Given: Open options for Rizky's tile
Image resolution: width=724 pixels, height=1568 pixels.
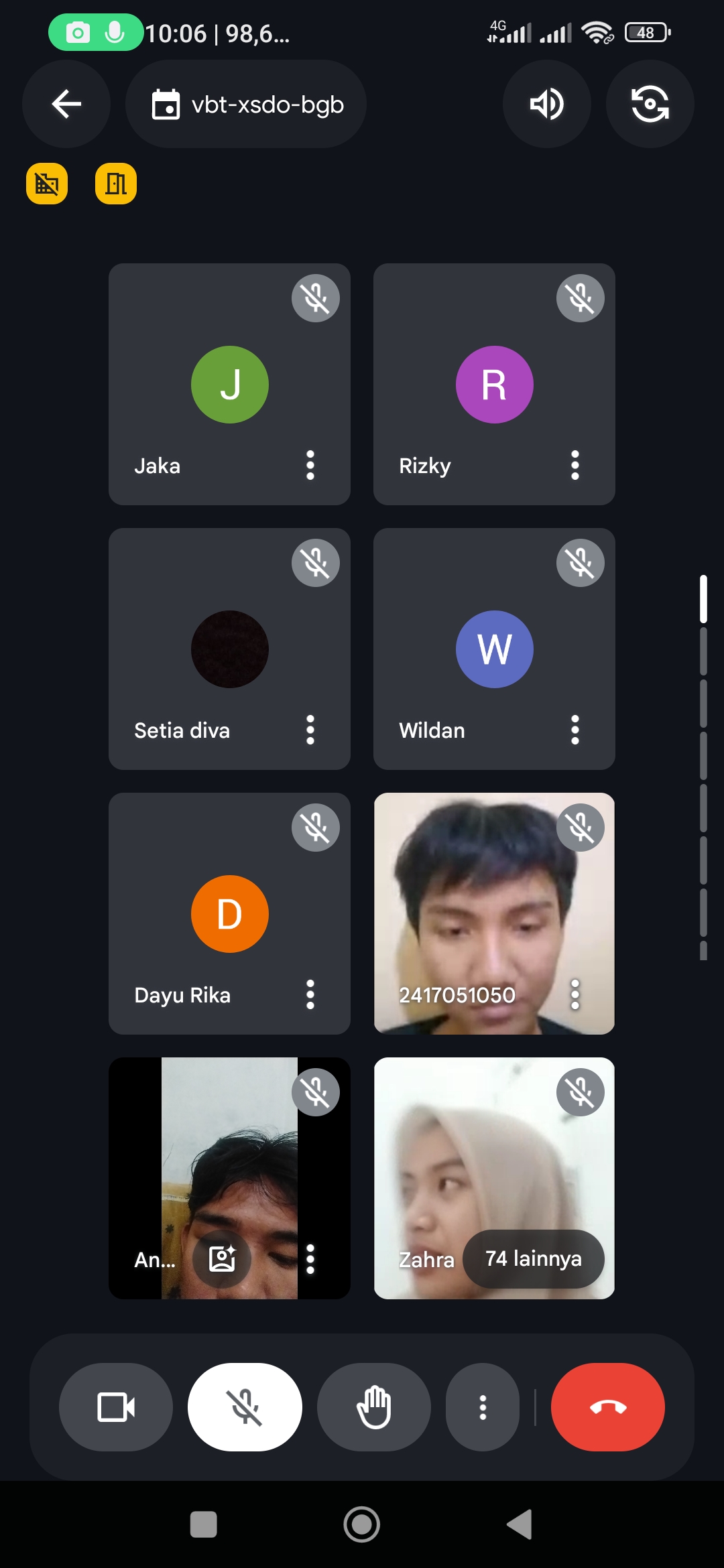Looking at the screenshot, I should [575, 465].
